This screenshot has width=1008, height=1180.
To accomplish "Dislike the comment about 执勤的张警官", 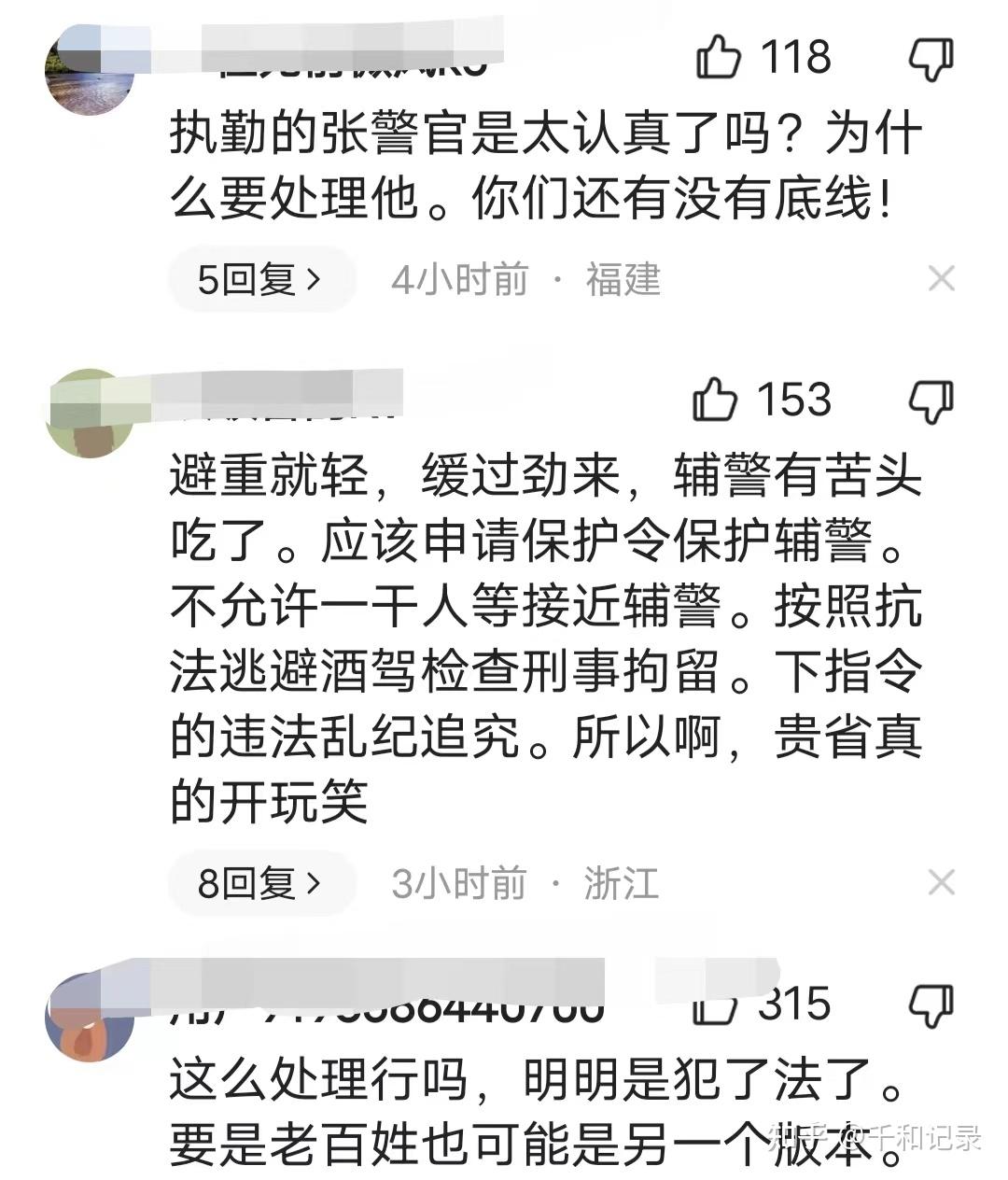I will tap(931, 59).
